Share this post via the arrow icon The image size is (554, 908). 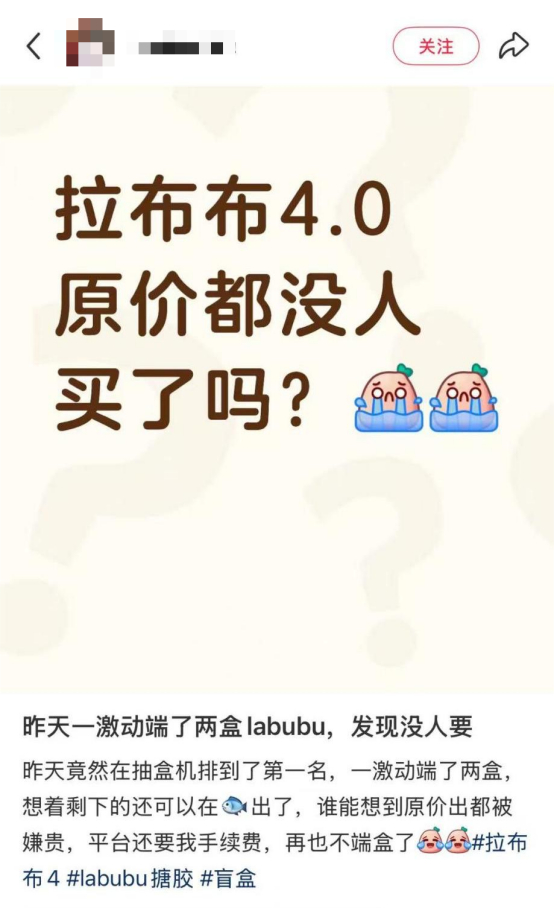pyautogui.click(x=513, y=46)
